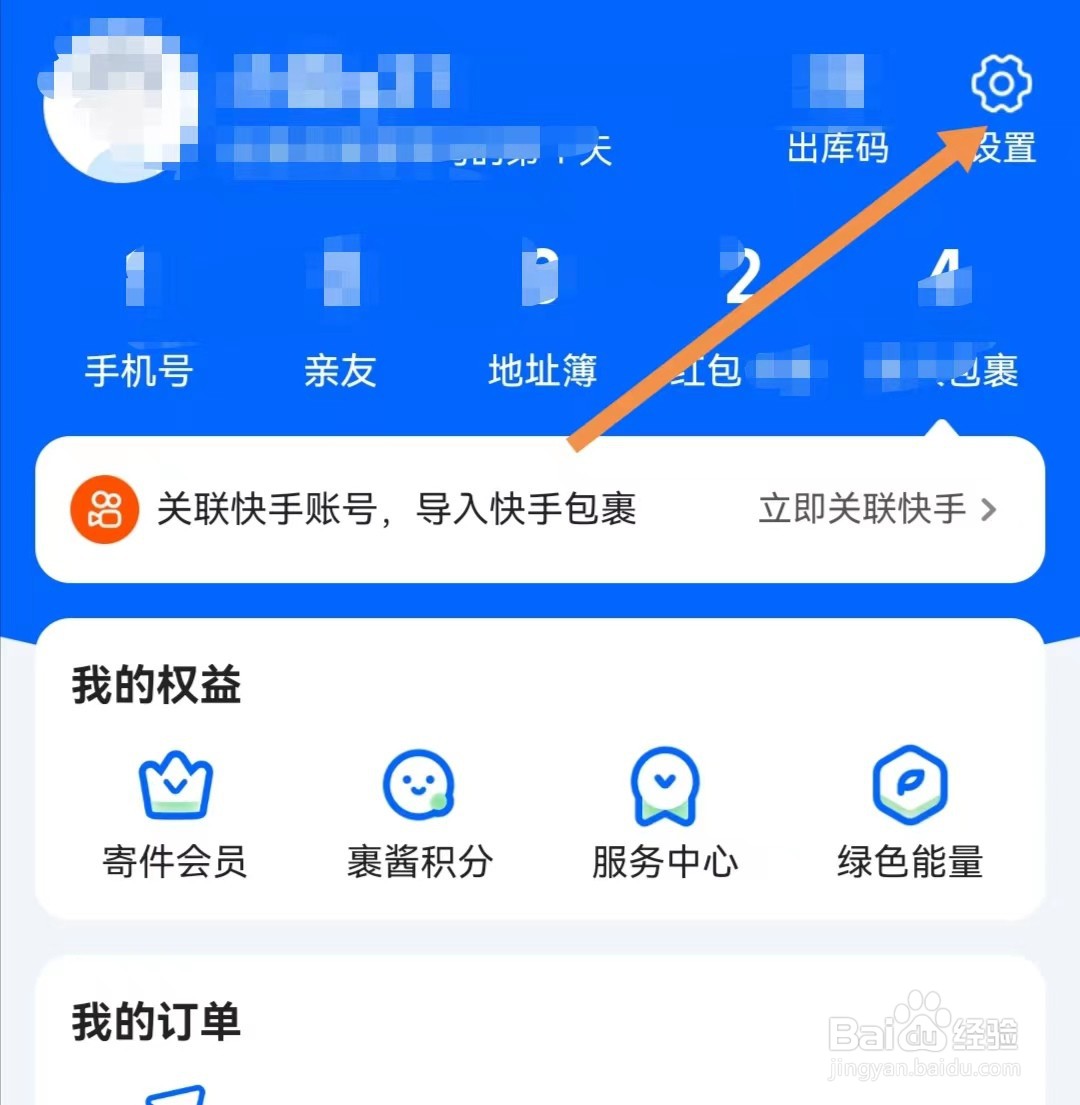1080x1105 pixels.
Task: Click the number above 亲友
Action: coord(341,280)
